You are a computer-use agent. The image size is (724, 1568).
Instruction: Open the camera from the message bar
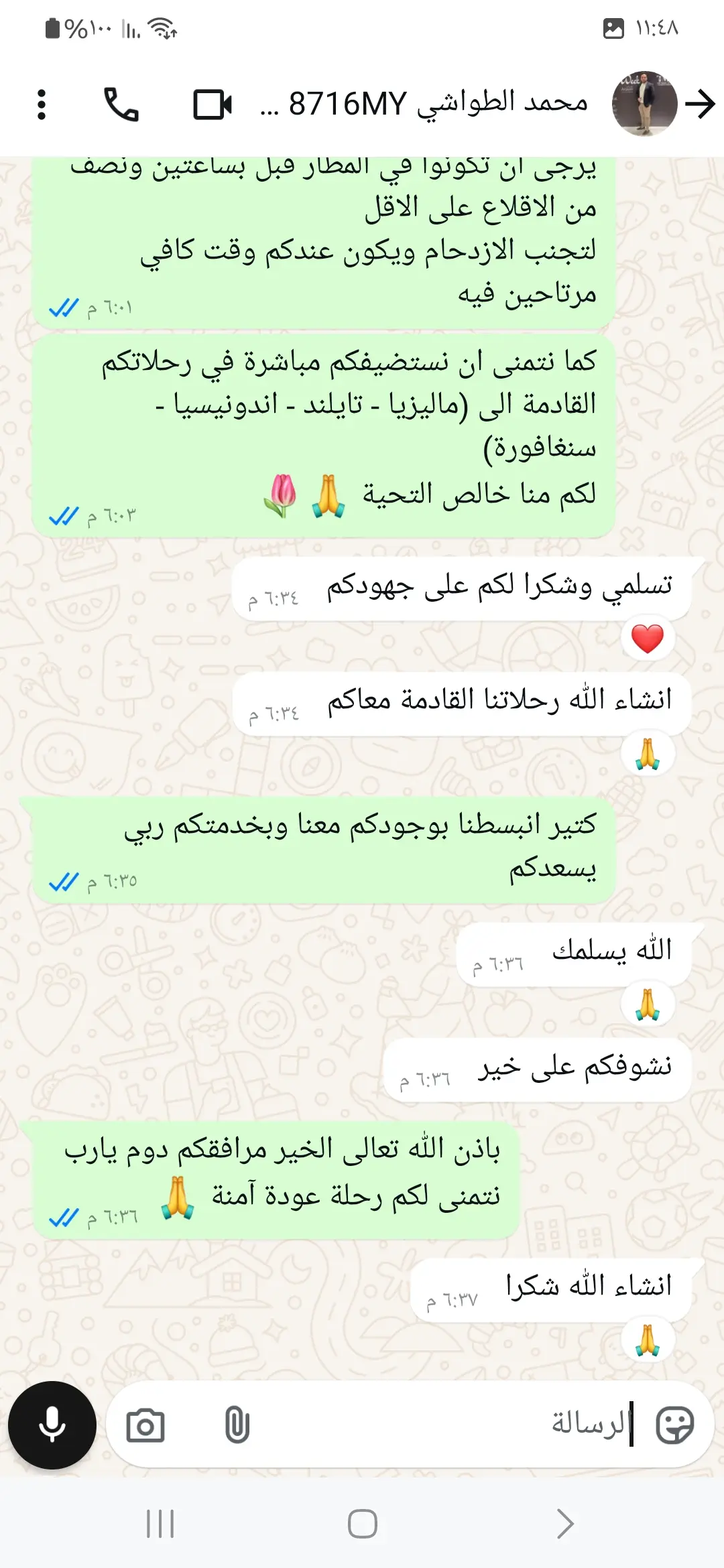pyautogui.click(x=145, y=1425)
